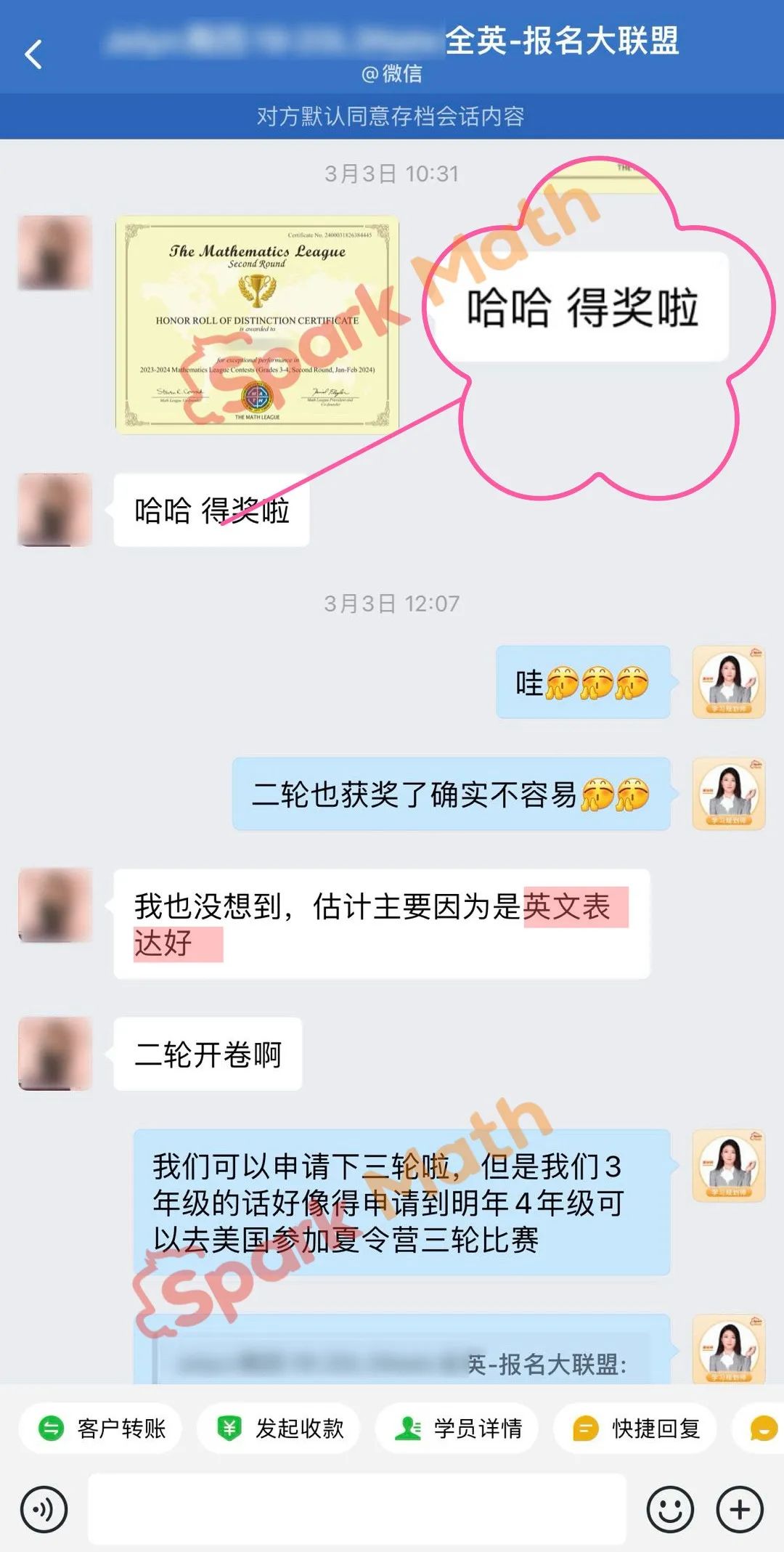Open 快捷回复 quick replies
784x1552 pixels.
635,1429
